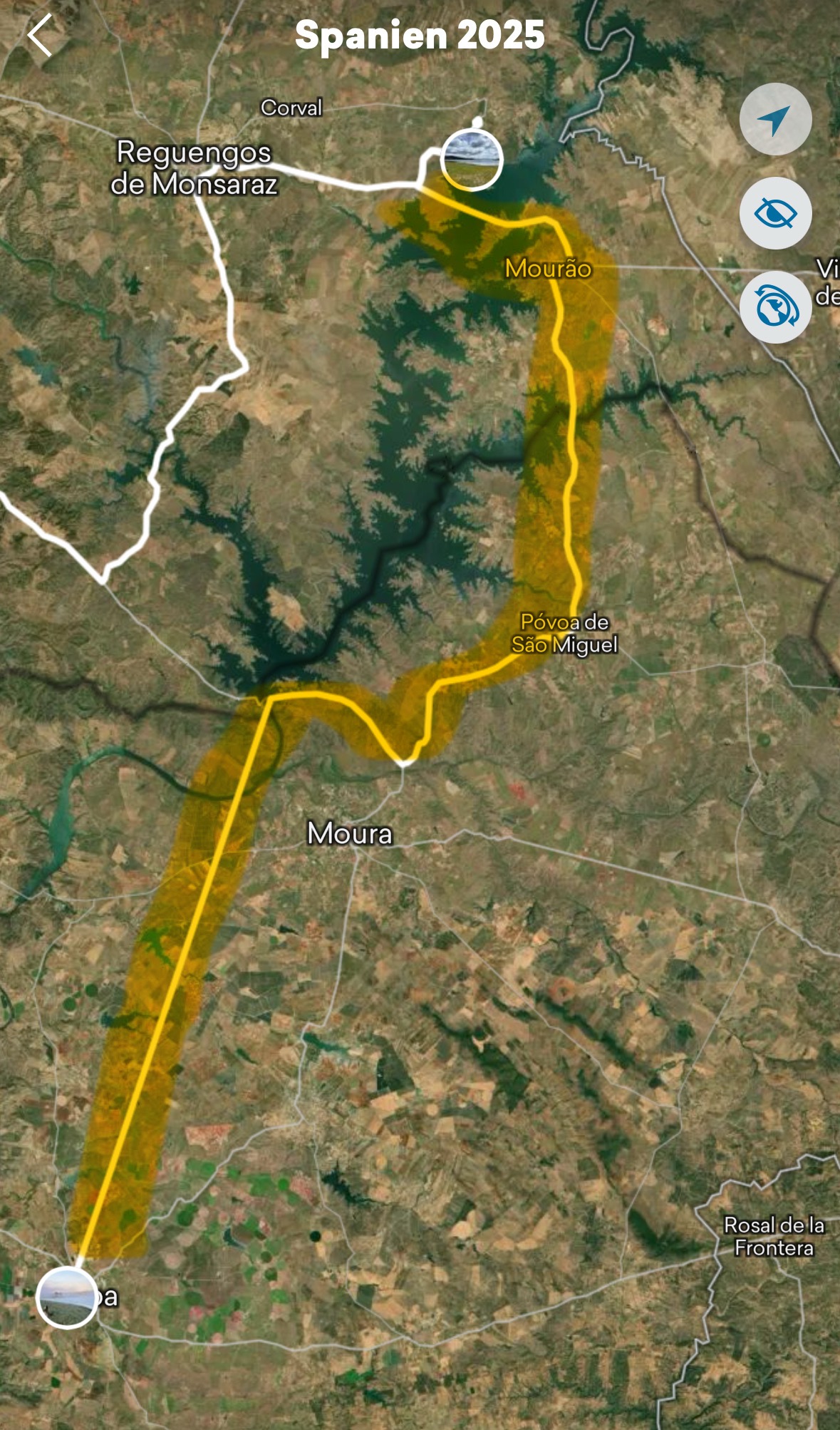Go back from Spanien 2025 map
The height and width of the screenshot is (1430, 840).
coord(41,35)
